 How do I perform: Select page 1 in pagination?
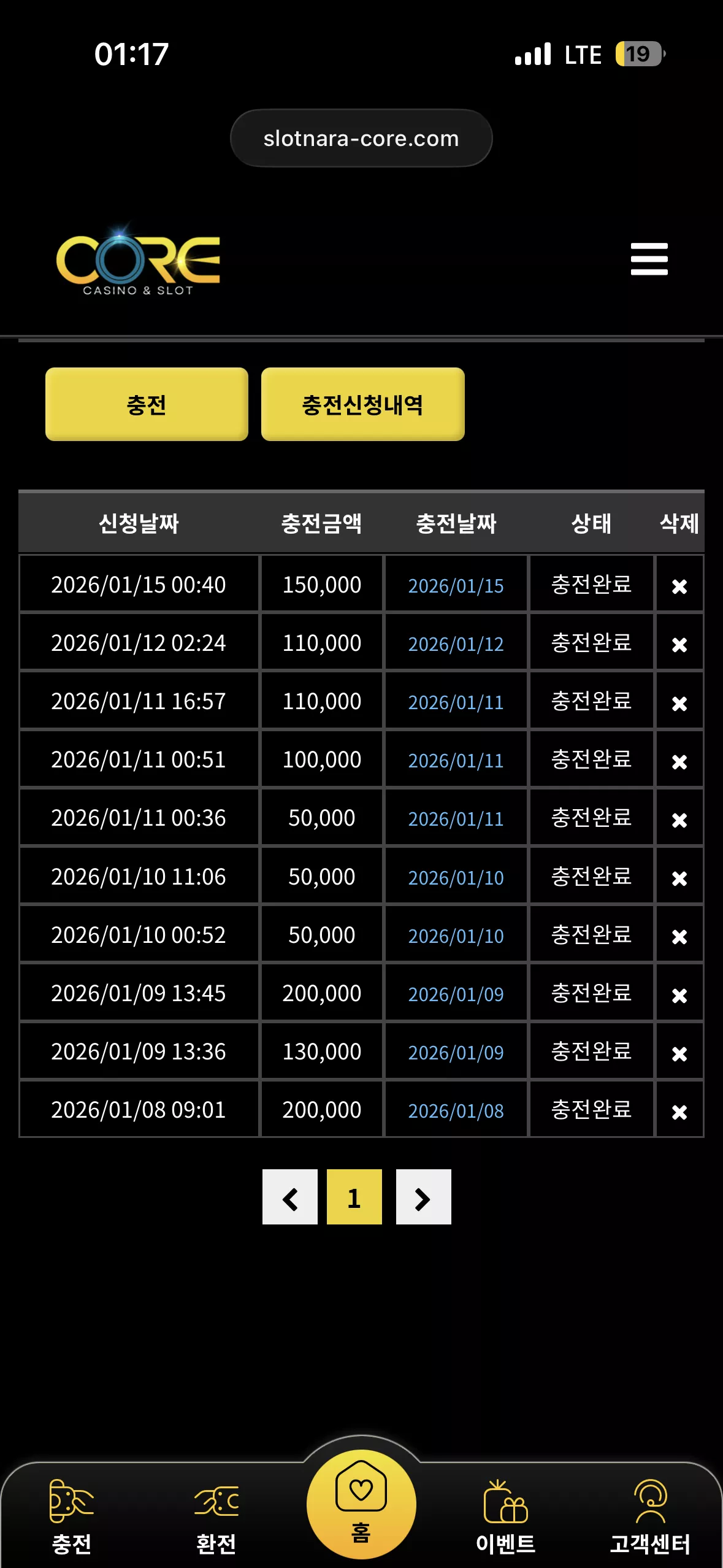click(354, 1197)
